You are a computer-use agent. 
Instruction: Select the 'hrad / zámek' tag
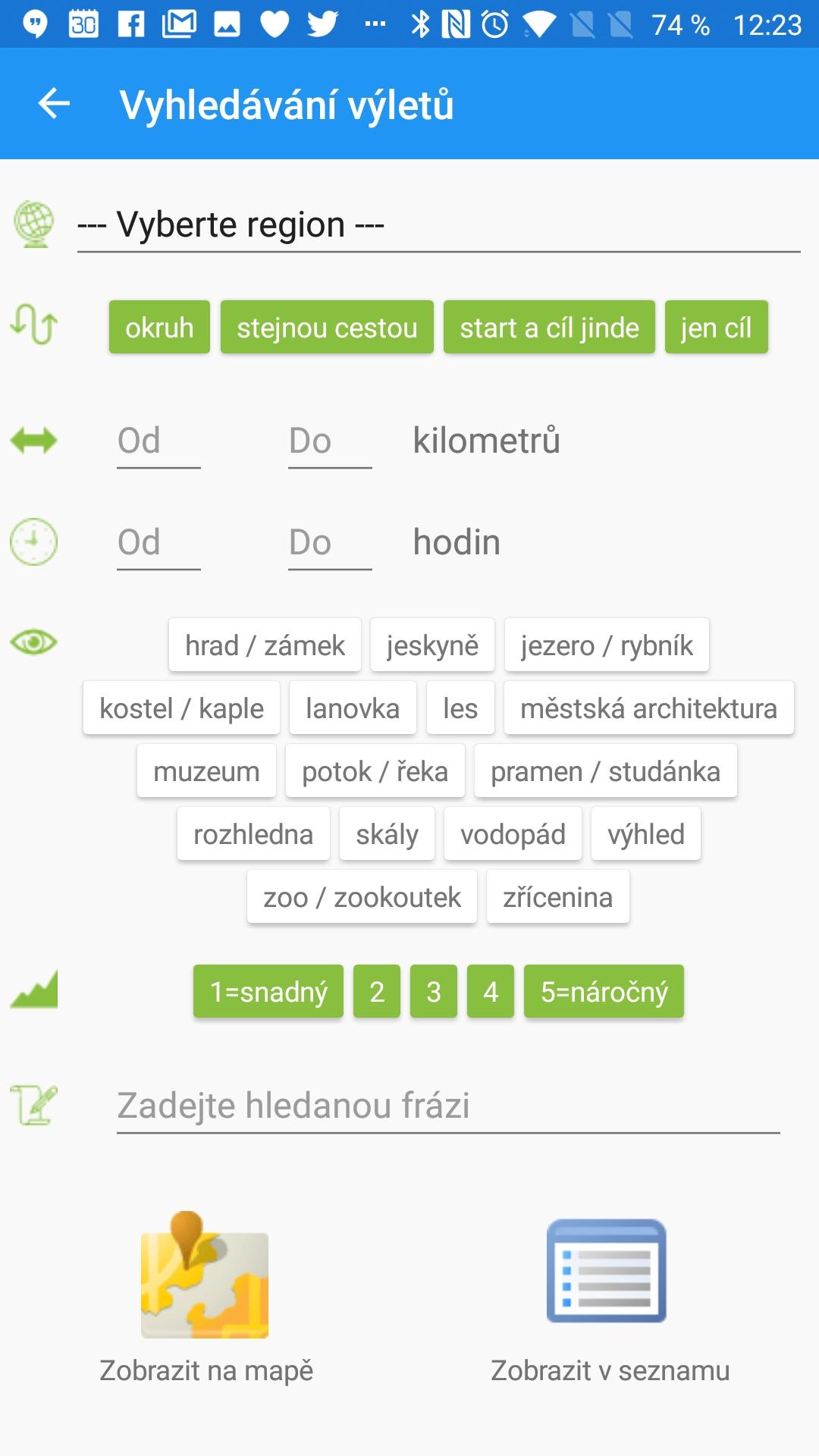coord(265,645)
